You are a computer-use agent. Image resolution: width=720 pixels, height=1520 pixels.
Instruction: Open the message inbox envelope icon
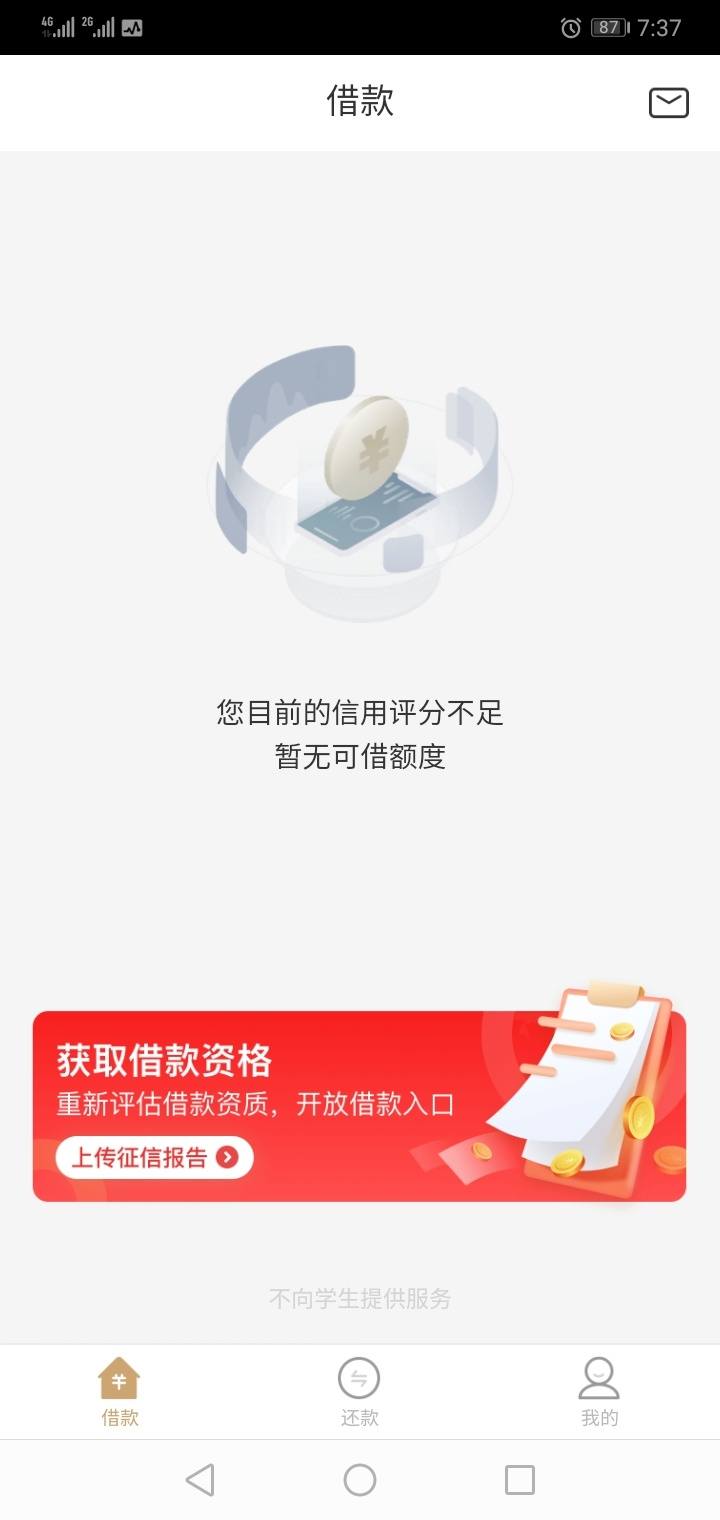668,102
